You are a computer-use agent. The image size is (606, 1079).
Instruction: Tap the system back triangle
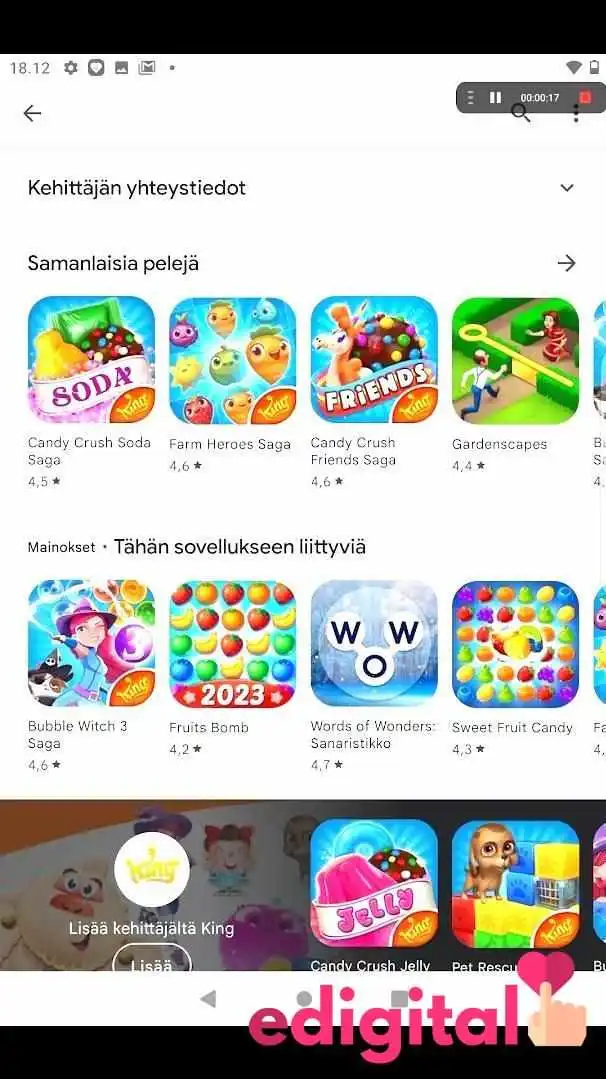208,998
